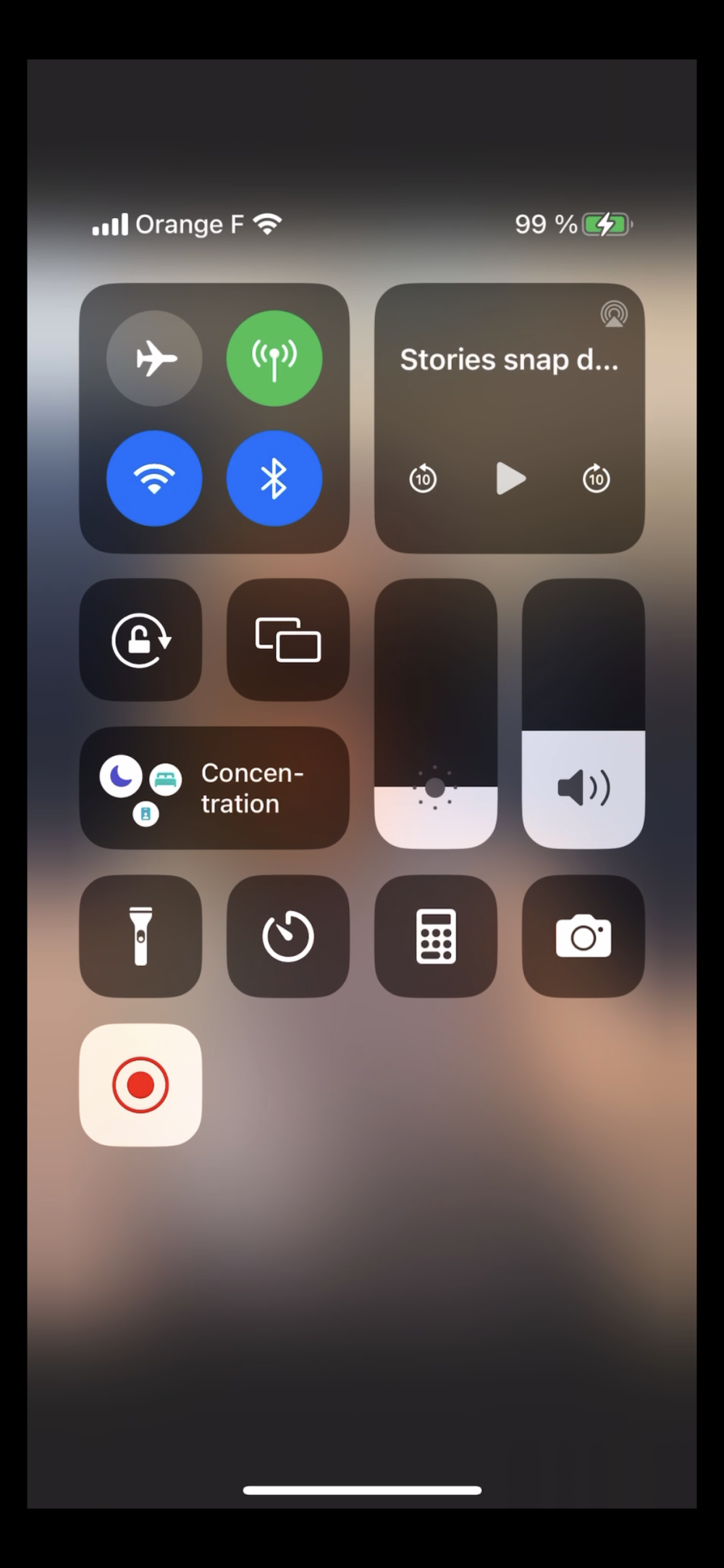Toggle portrait orientation lock
The image size is (724, 1568).
point(140,640)
